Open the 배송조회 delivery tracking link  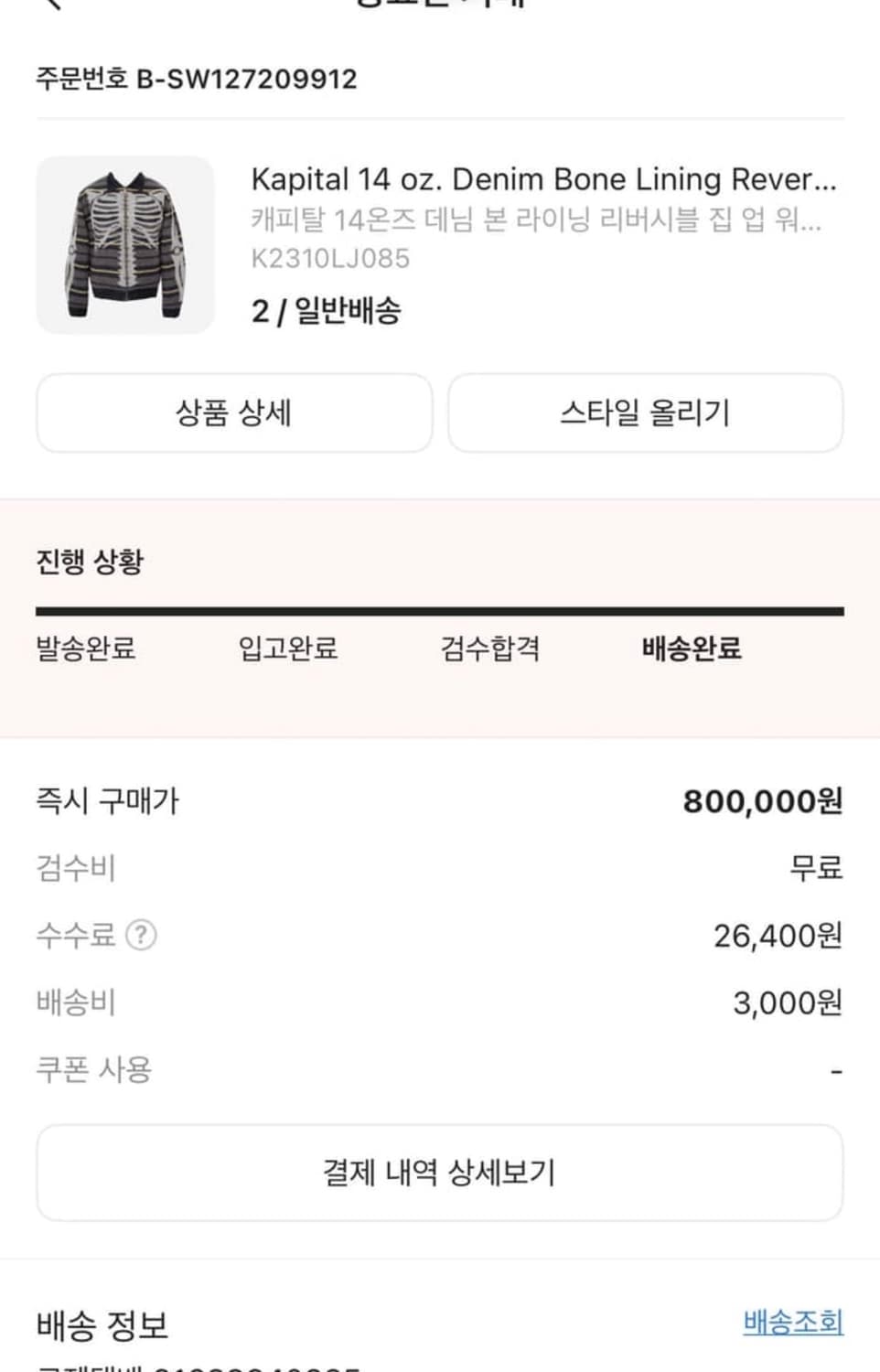[x=792, y=1322]
